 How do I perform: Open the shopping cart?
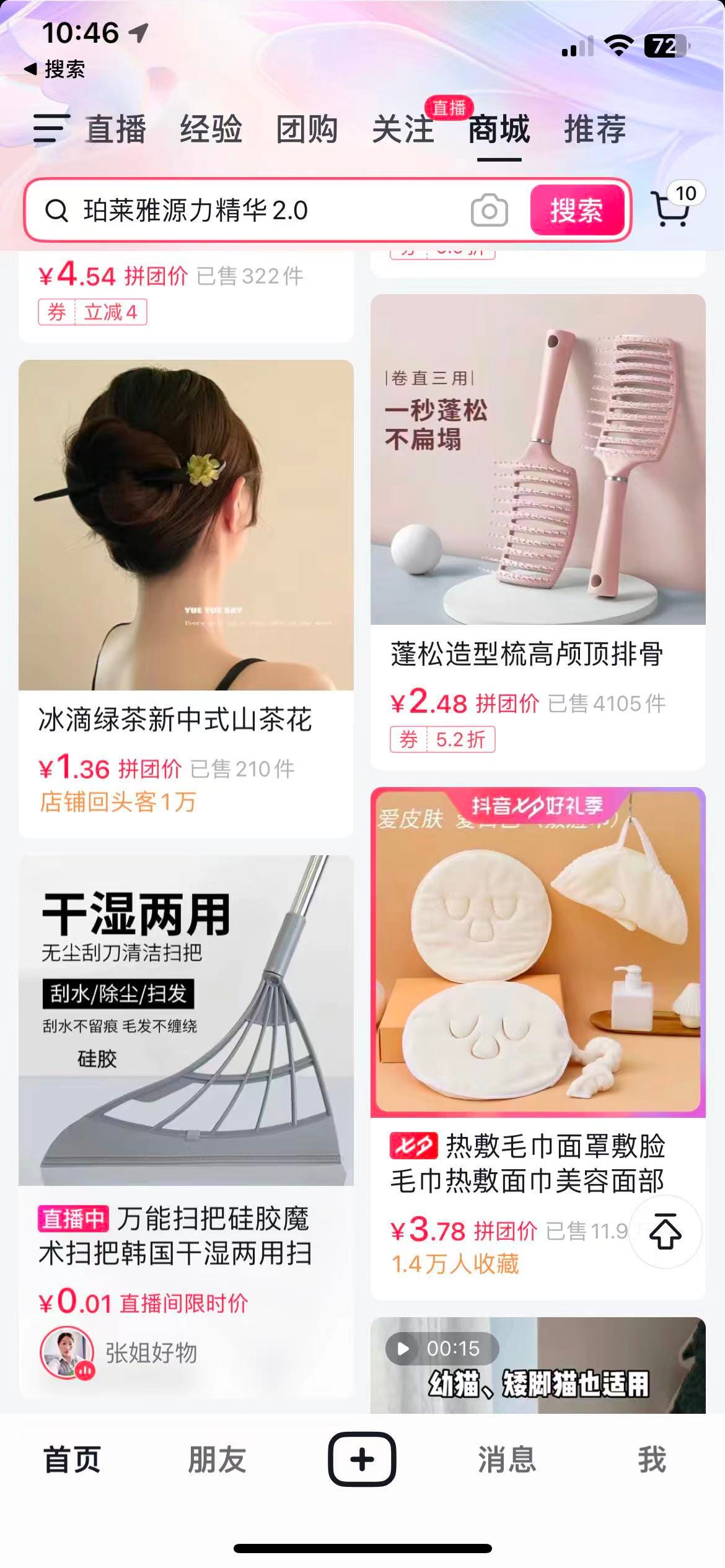pos(671,209)
